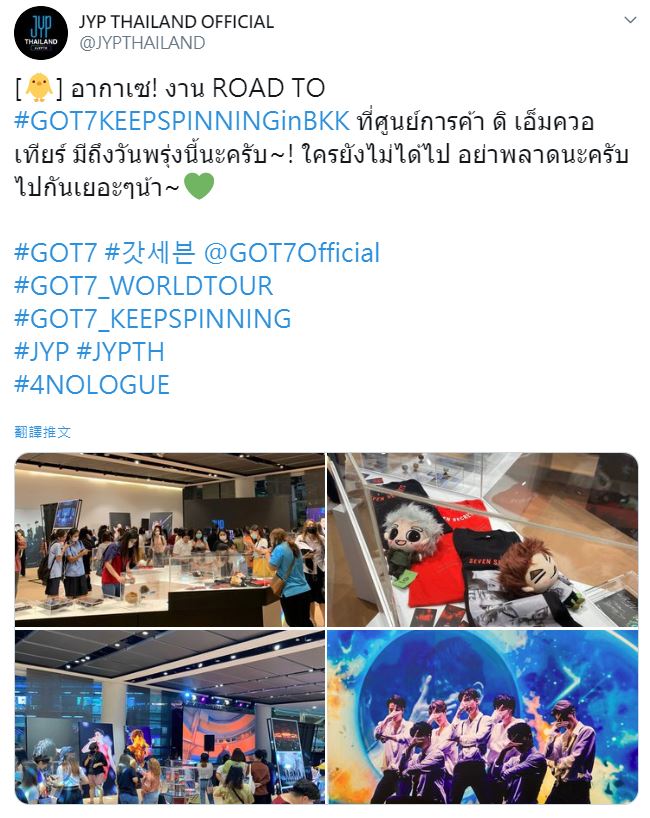View the photo of the event hall screens
Screen dimensions: 650x818
[169, 716]
